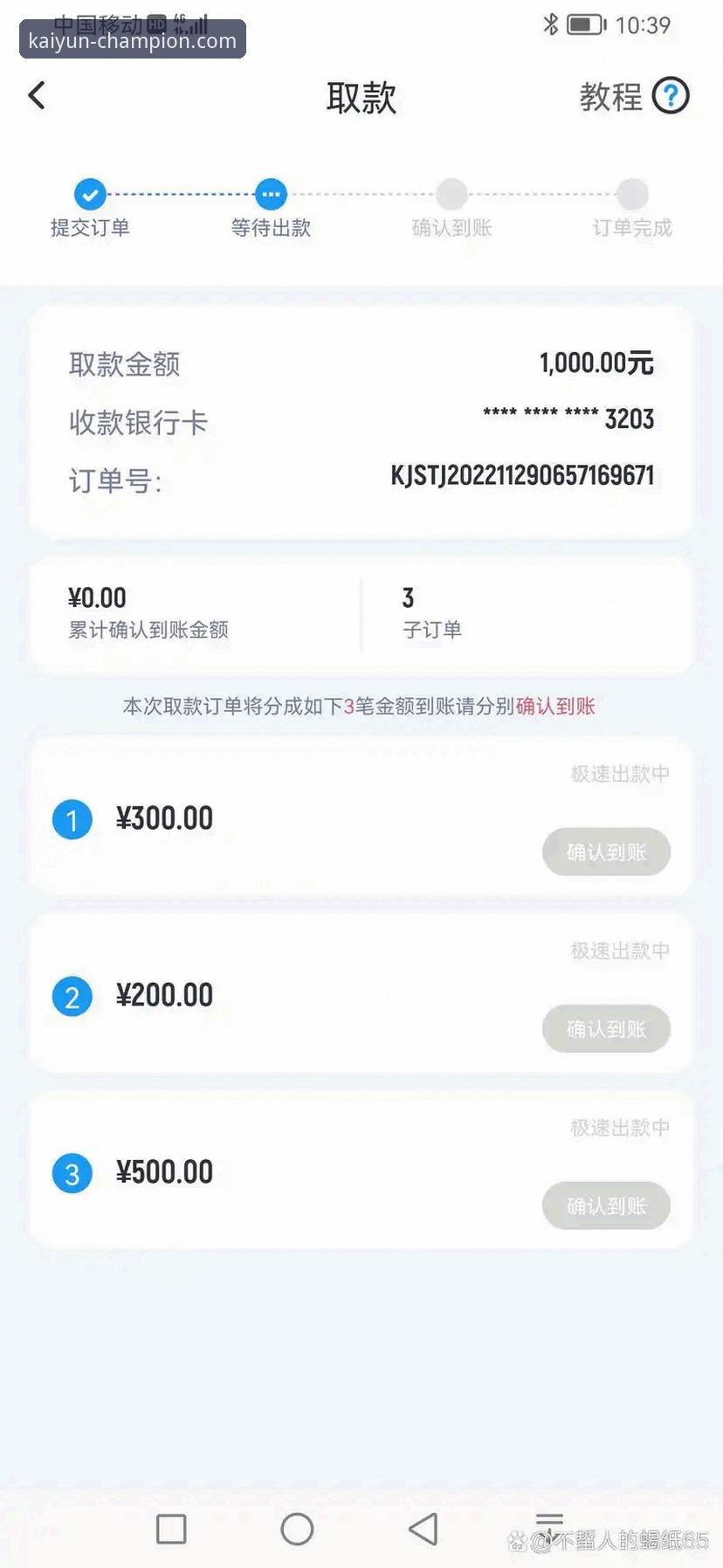Tap the 订单完成 step circle
The image size is (723, 1568).
pos(632,194)
